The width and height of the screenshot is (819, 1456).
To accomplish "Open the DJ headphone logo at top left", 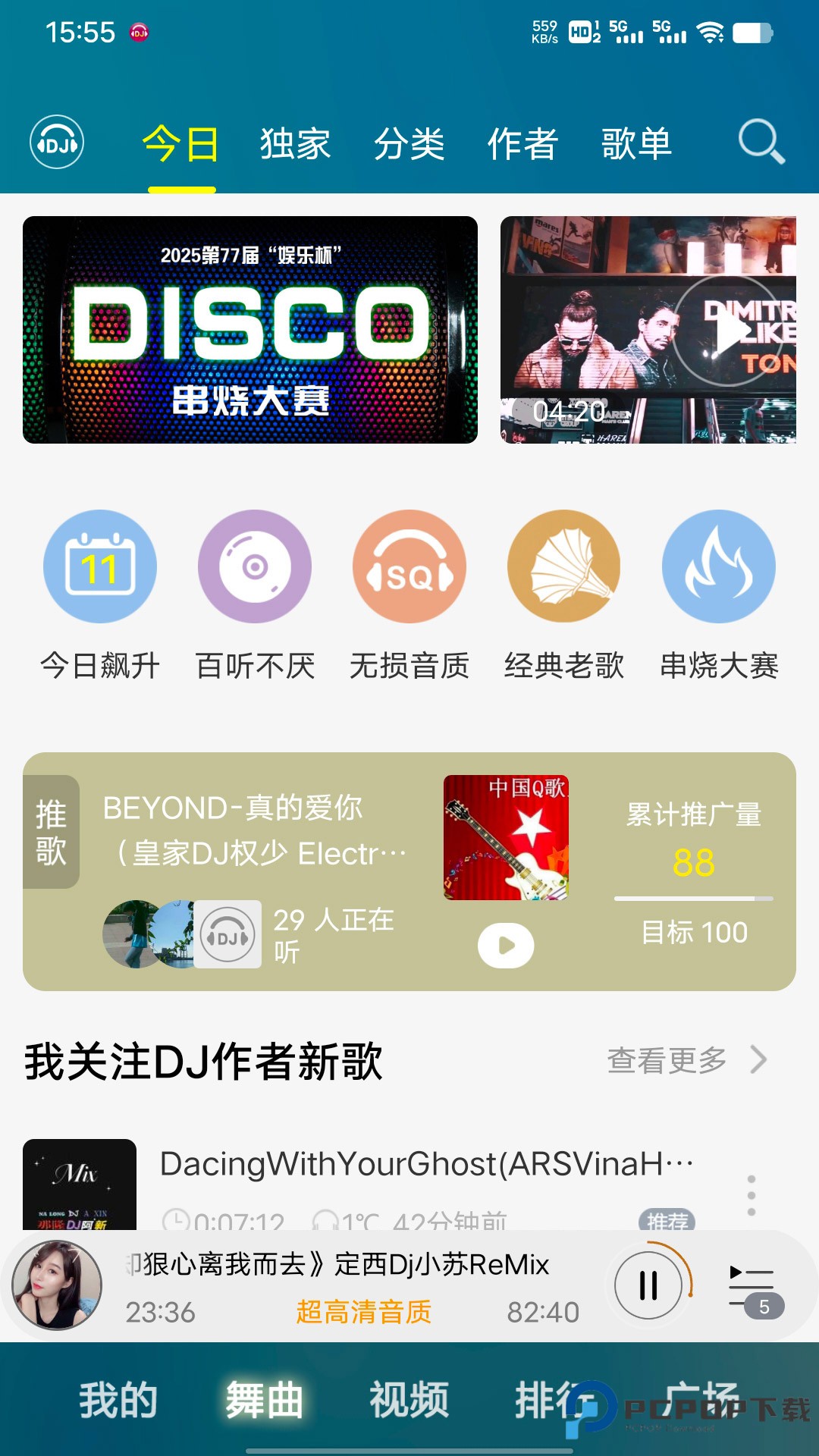I will pyautogui.click(x=55, y=143).
